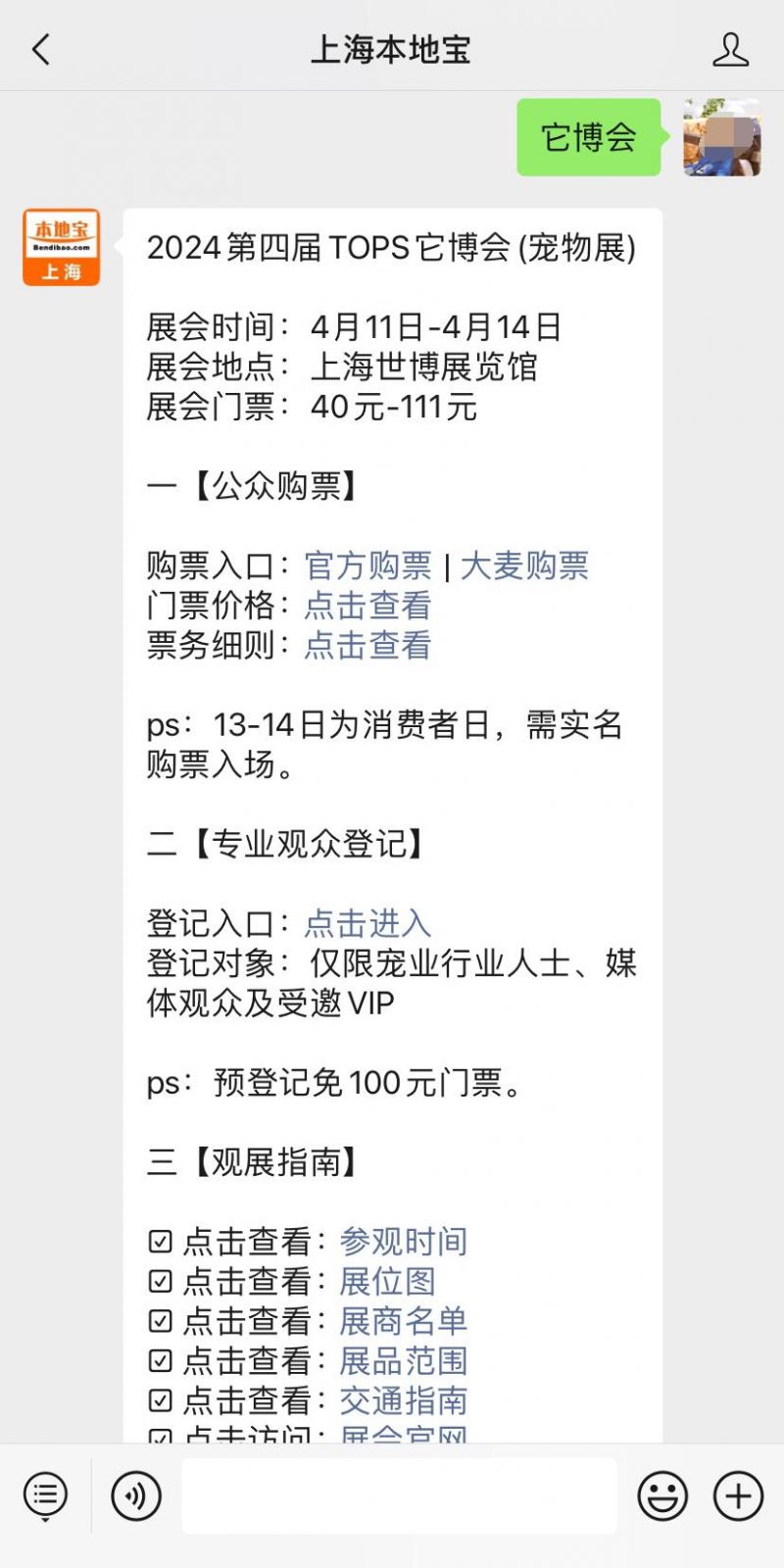The height and width of the screenshot is (1568, 784).
Task: Open the 点击进入 registration link
Action: 368,923
